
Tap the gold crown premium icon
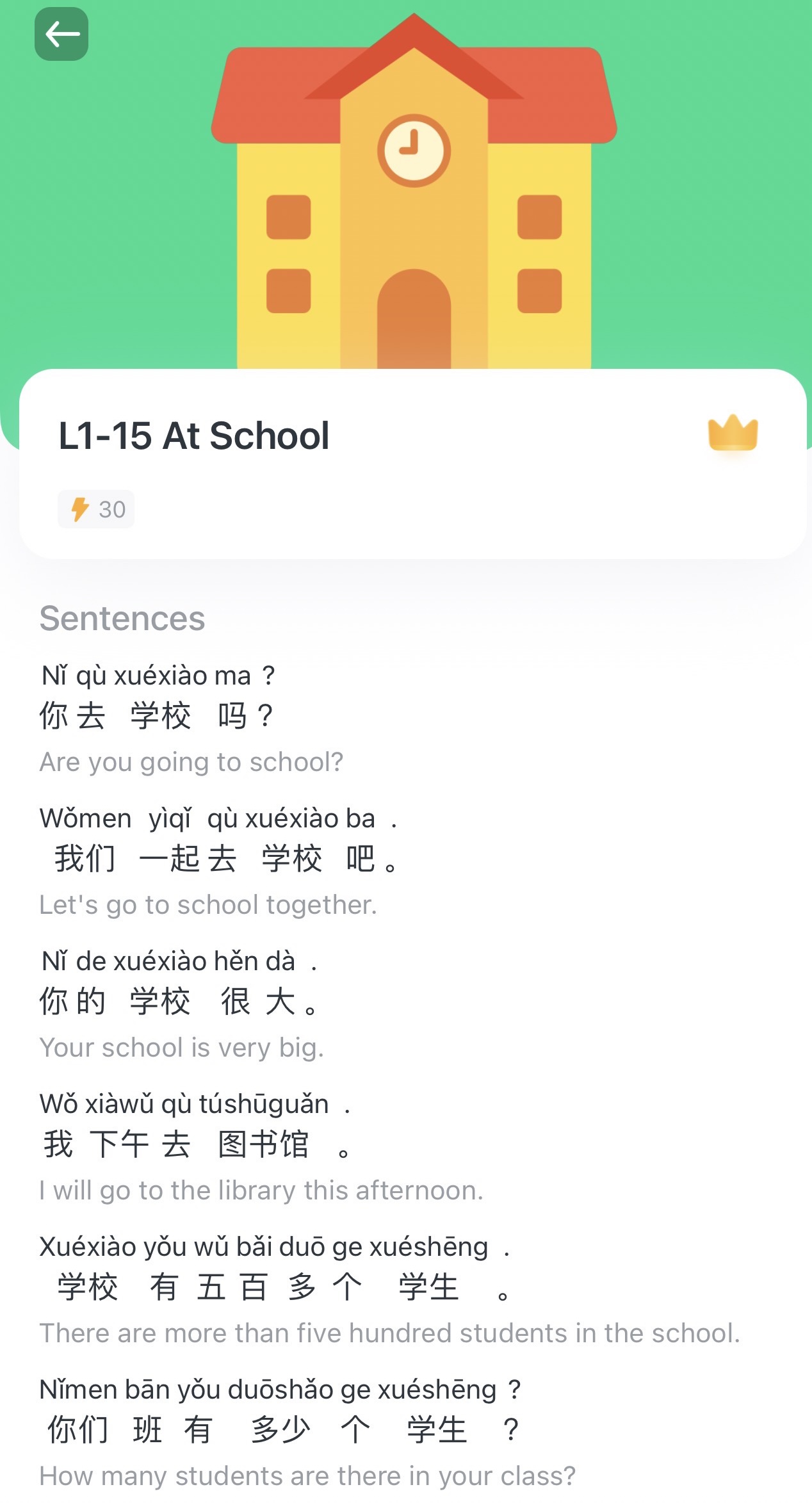click(x=733, y=434)
